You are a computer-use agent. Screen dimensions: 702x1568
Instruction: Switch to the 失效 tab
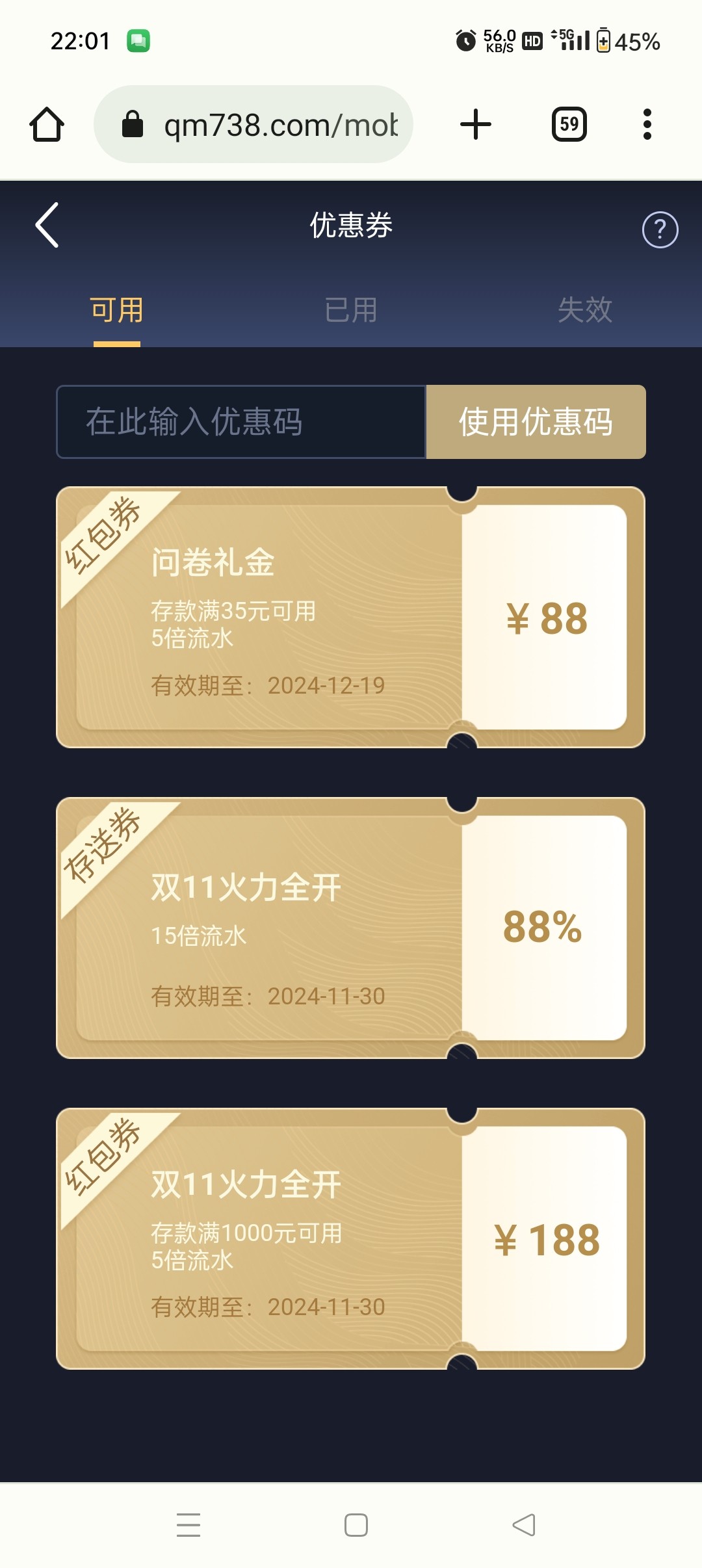pyautogui.click(x=585, y=310)
